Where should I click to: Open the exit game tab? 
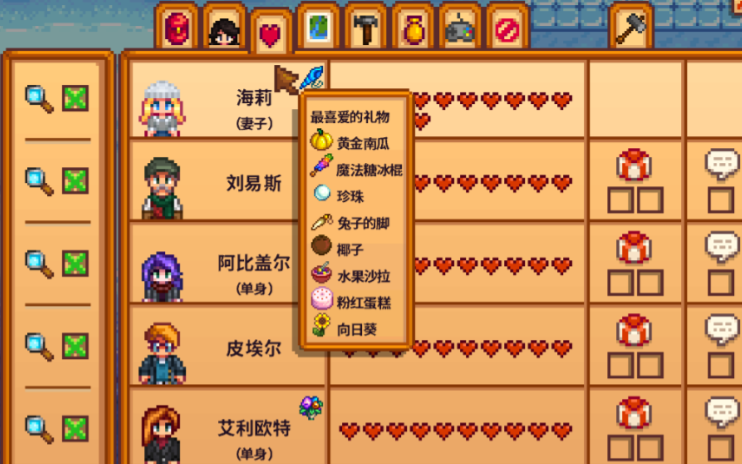pos(507,28)
